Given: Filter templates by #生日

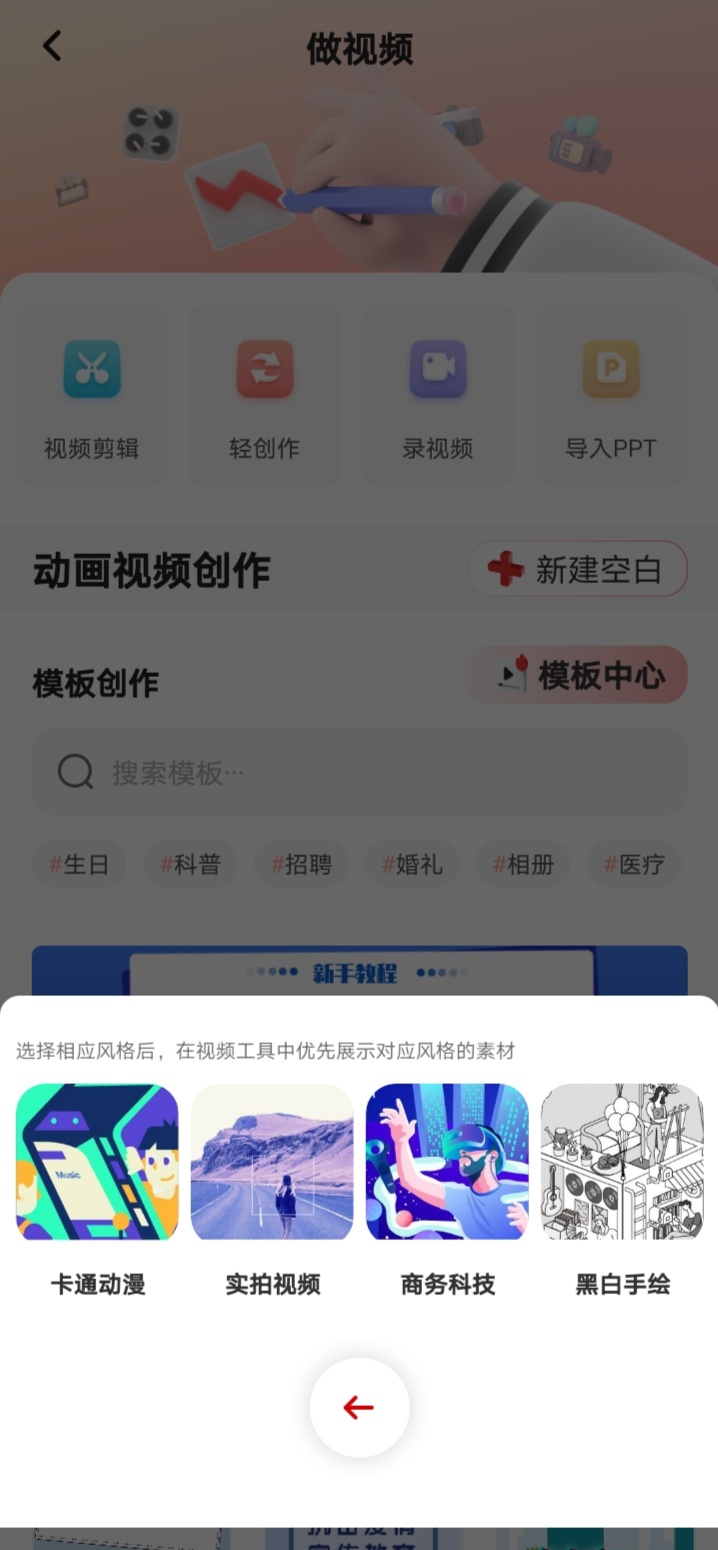Looking at the screenshot, I should [79, 864].
